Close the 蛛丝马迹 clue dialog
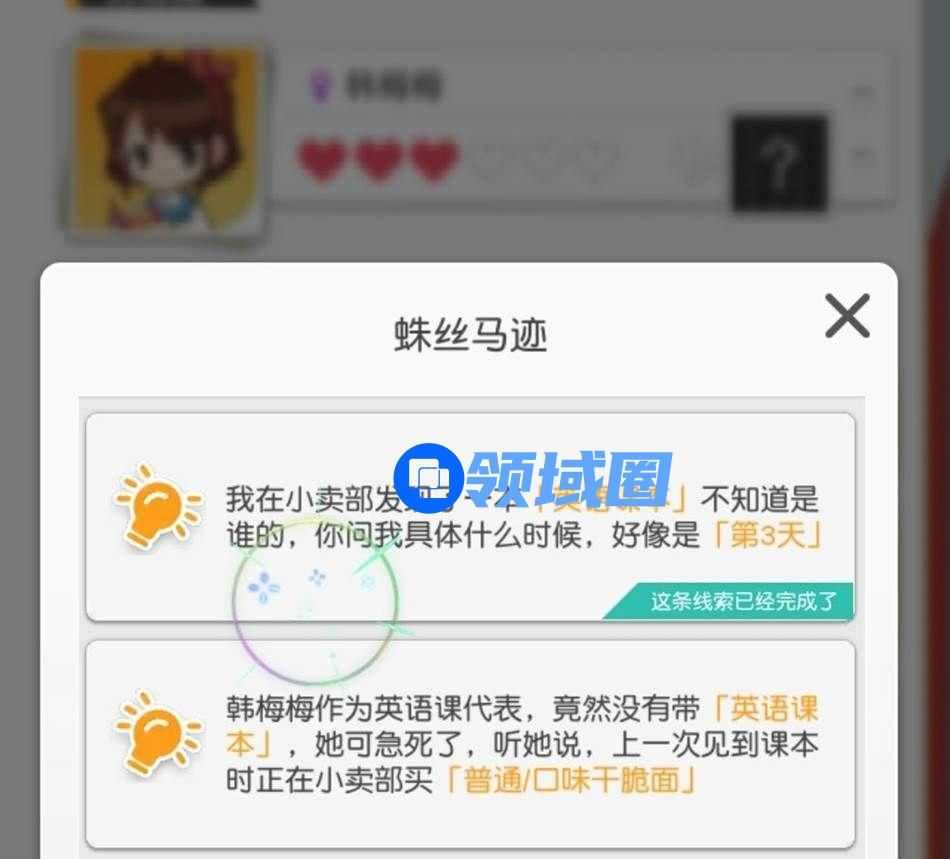 (x=846, y=317)
